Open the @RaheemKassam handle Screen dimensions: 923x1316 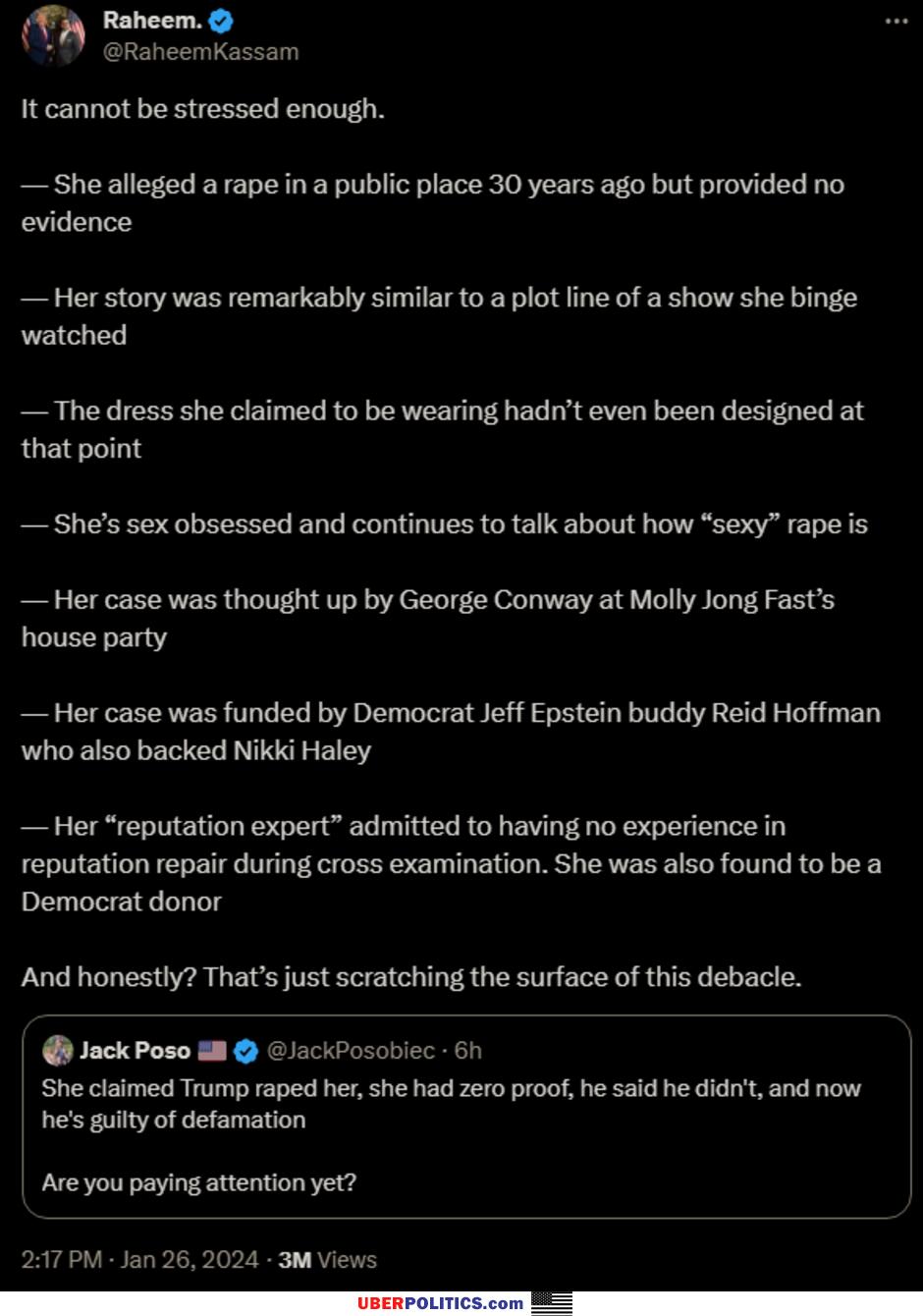click(200, 52)
